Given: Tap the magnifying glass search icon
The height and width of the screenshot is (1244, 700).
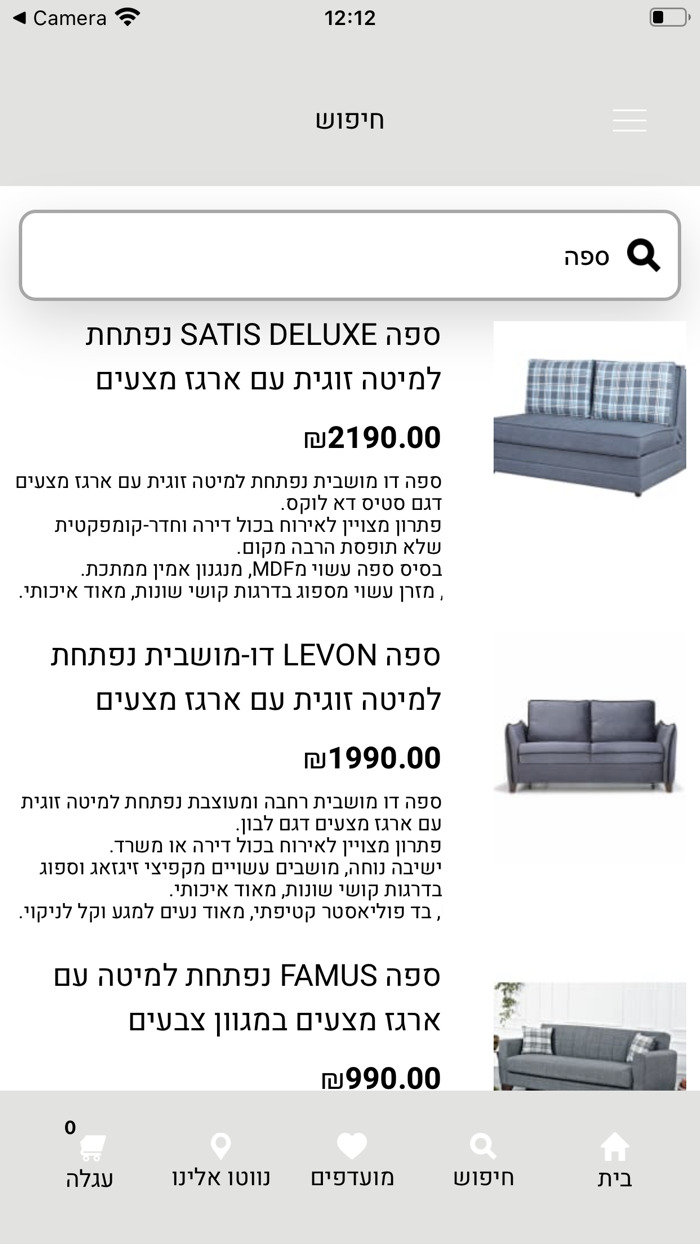Looking at the screenshot, I should pos(644,256).
